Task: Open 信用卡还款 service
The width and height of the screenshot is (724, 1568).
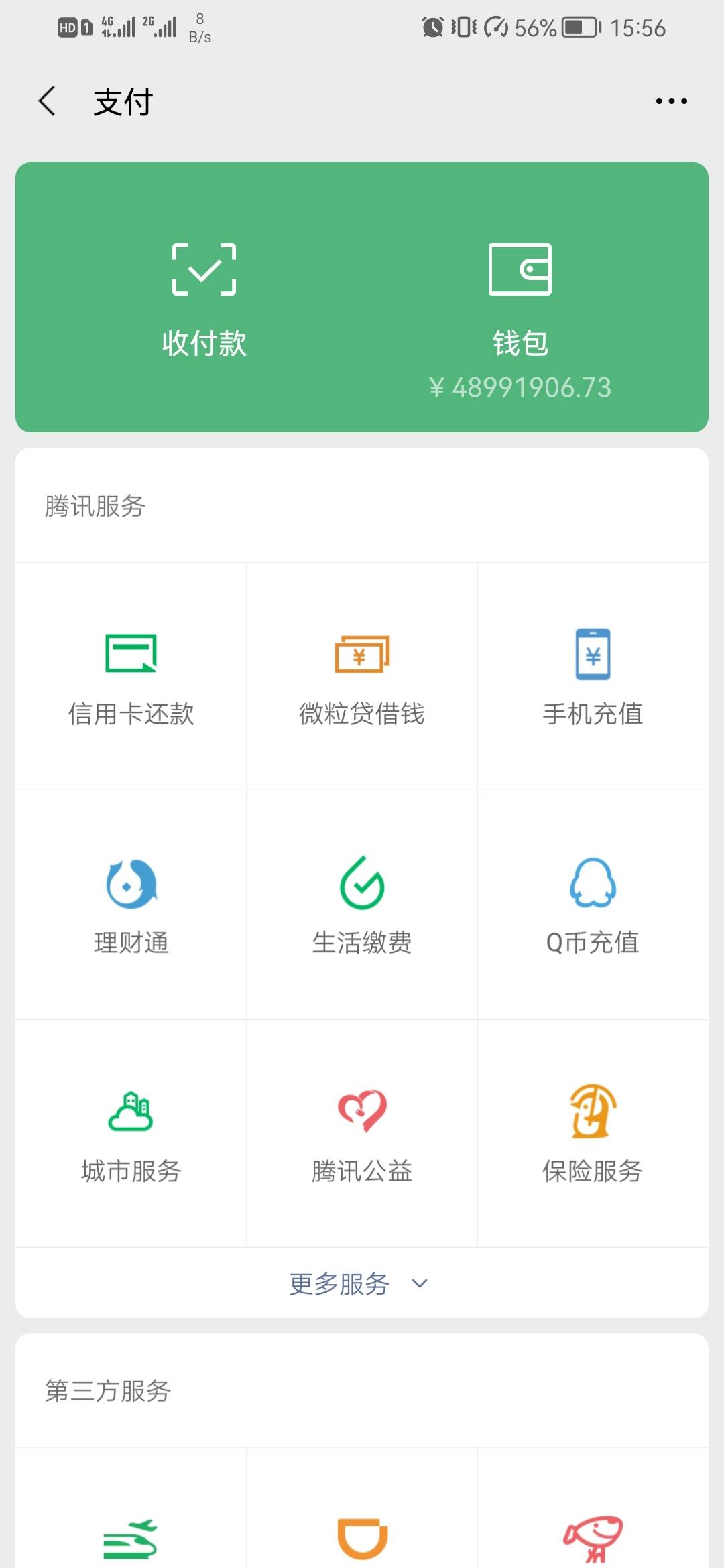Action: click(131, 677)
